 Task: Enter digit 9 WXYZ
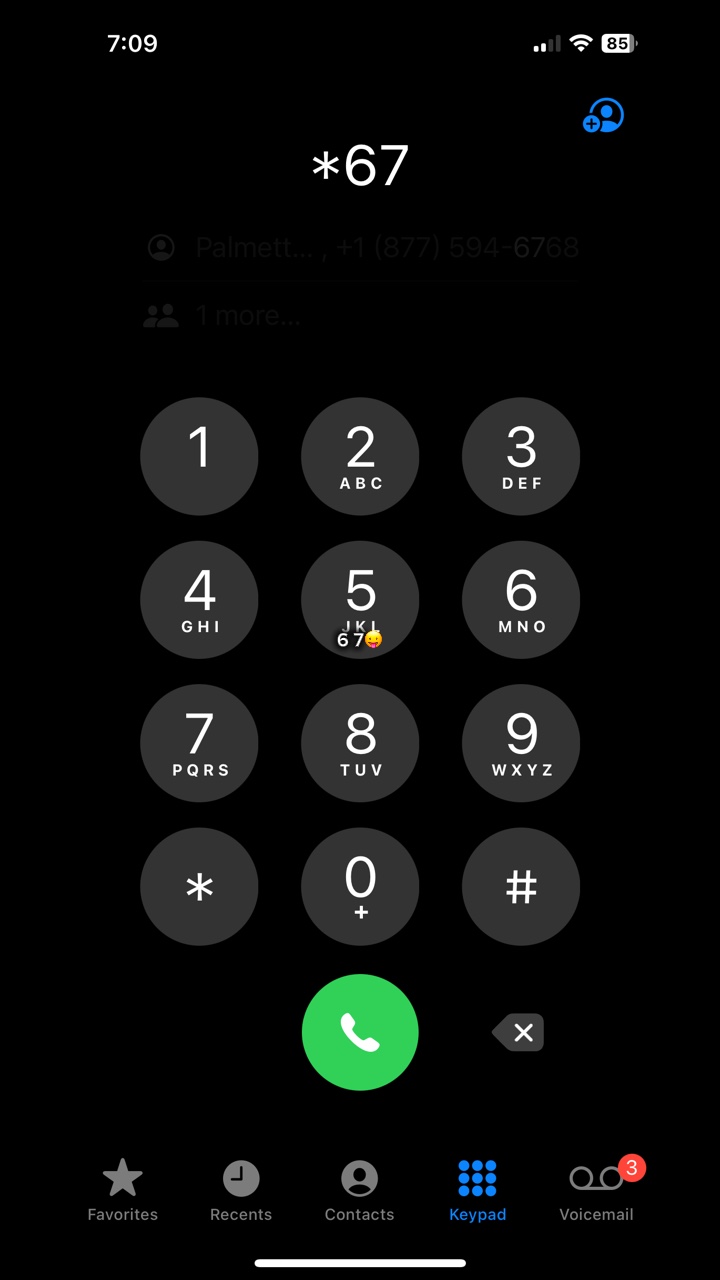(521, 743)
